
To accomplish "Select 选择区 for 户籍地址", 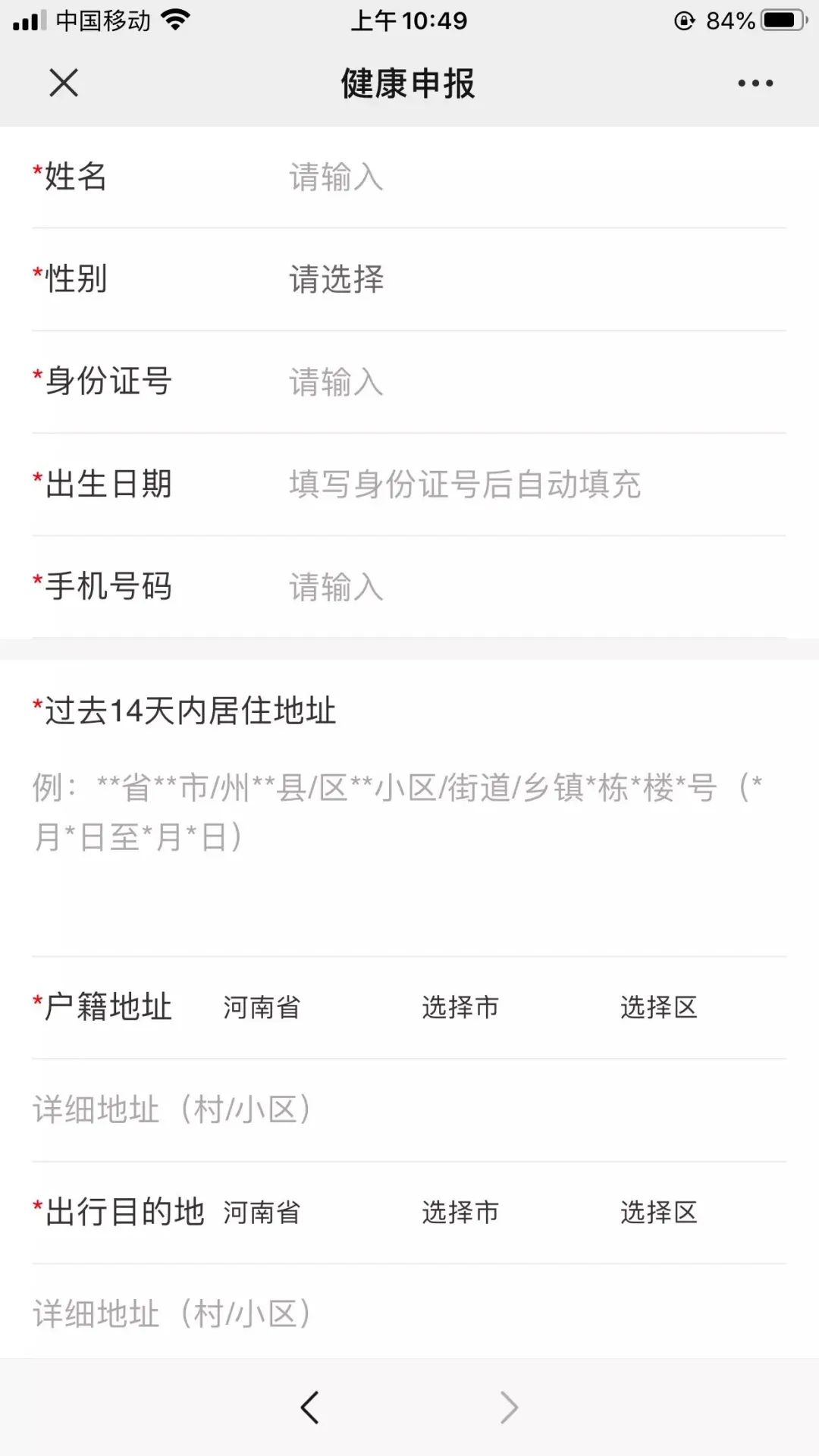I will point(658,1008).
